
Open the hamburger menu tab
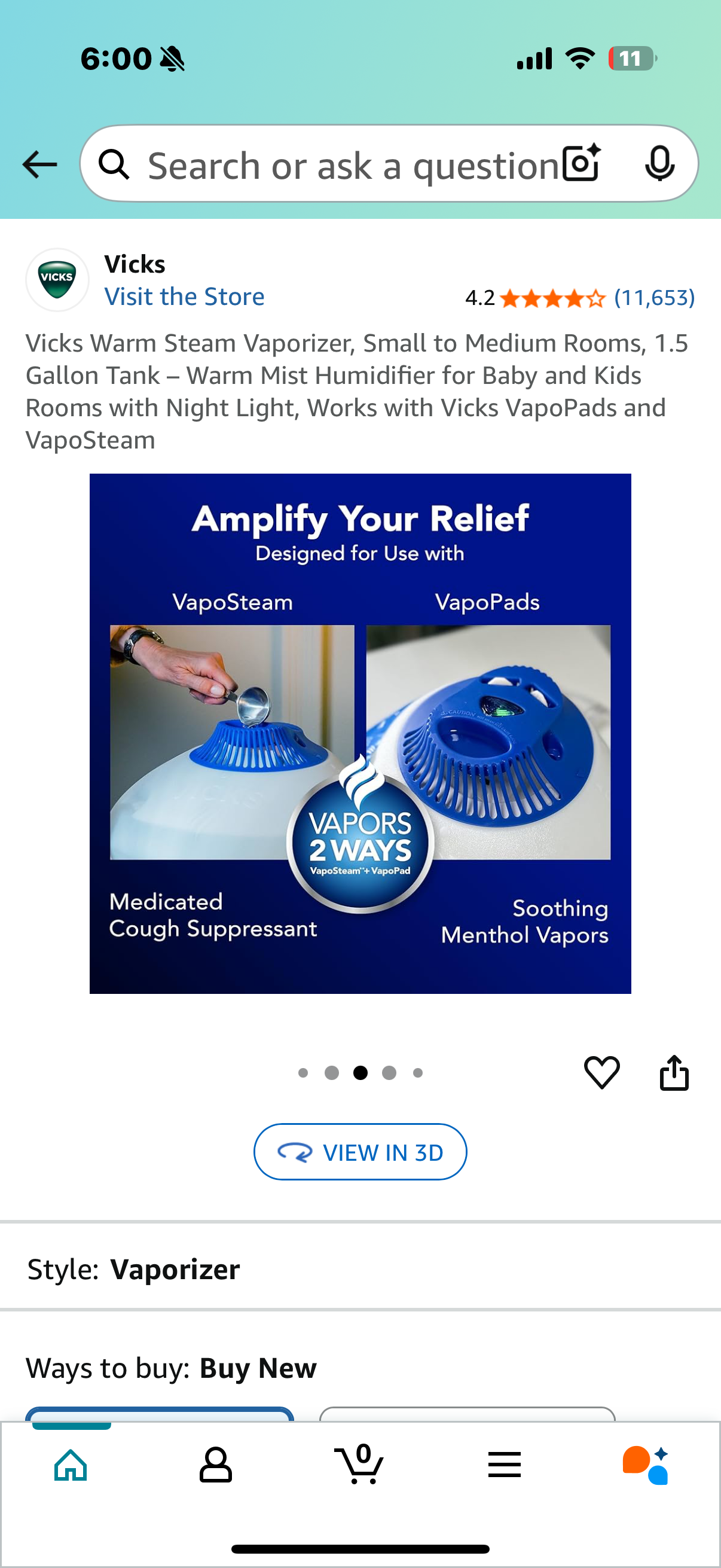point(504,1465)
